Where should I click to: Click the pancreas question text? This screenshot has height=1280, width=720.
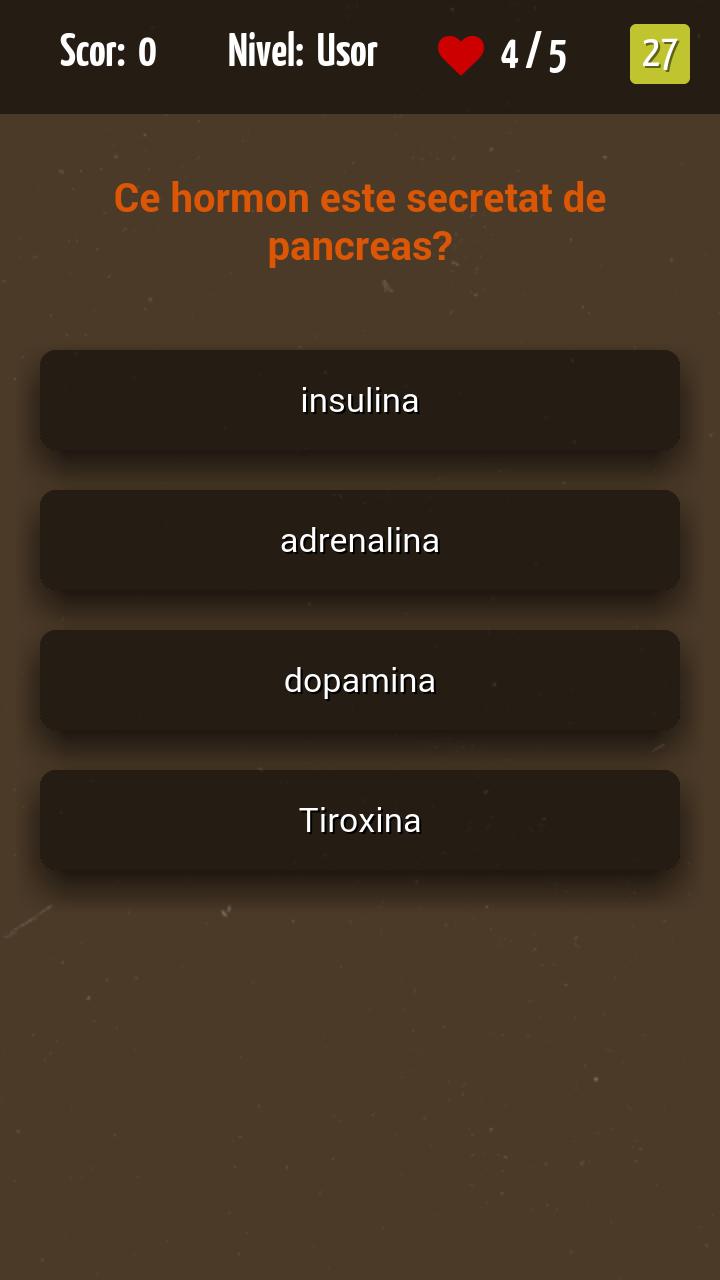point(360,220)
